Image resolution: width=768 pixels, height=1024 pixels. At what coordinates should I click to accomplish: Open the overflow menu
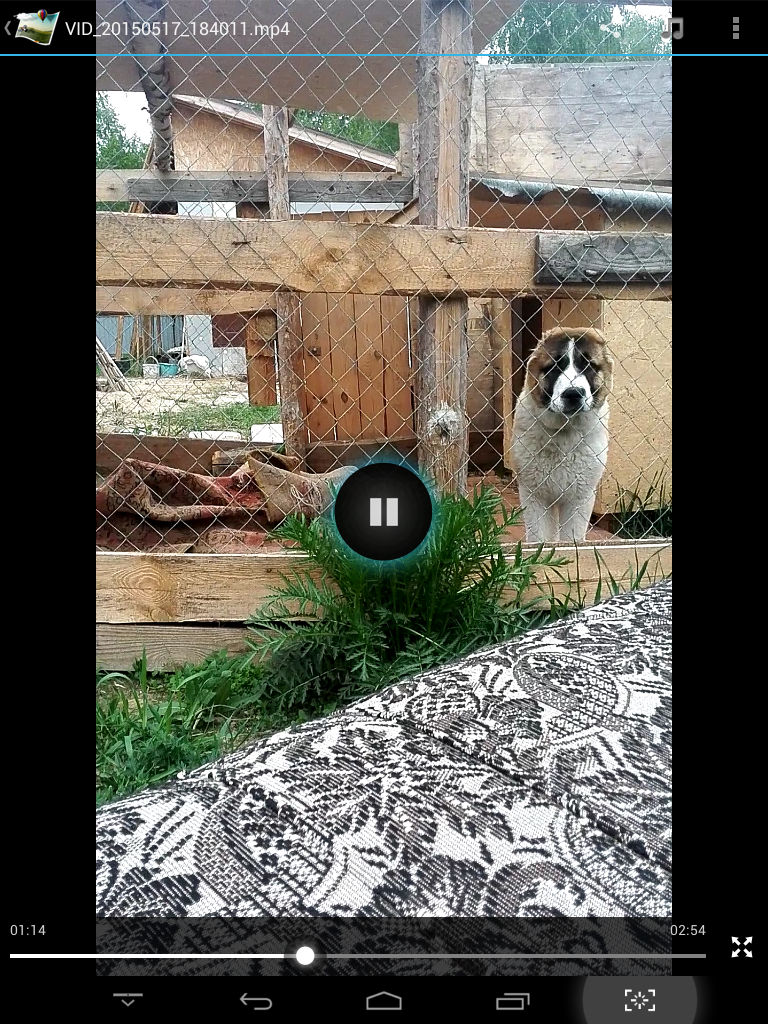tap(736, 28)
